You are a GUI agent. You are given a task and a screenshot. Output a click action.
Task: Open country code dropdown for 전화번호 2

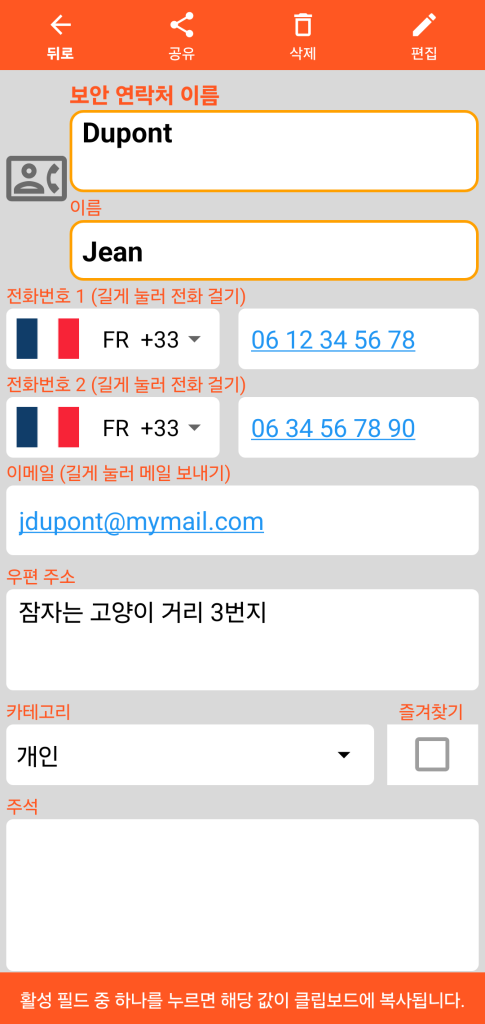(113, 428)
